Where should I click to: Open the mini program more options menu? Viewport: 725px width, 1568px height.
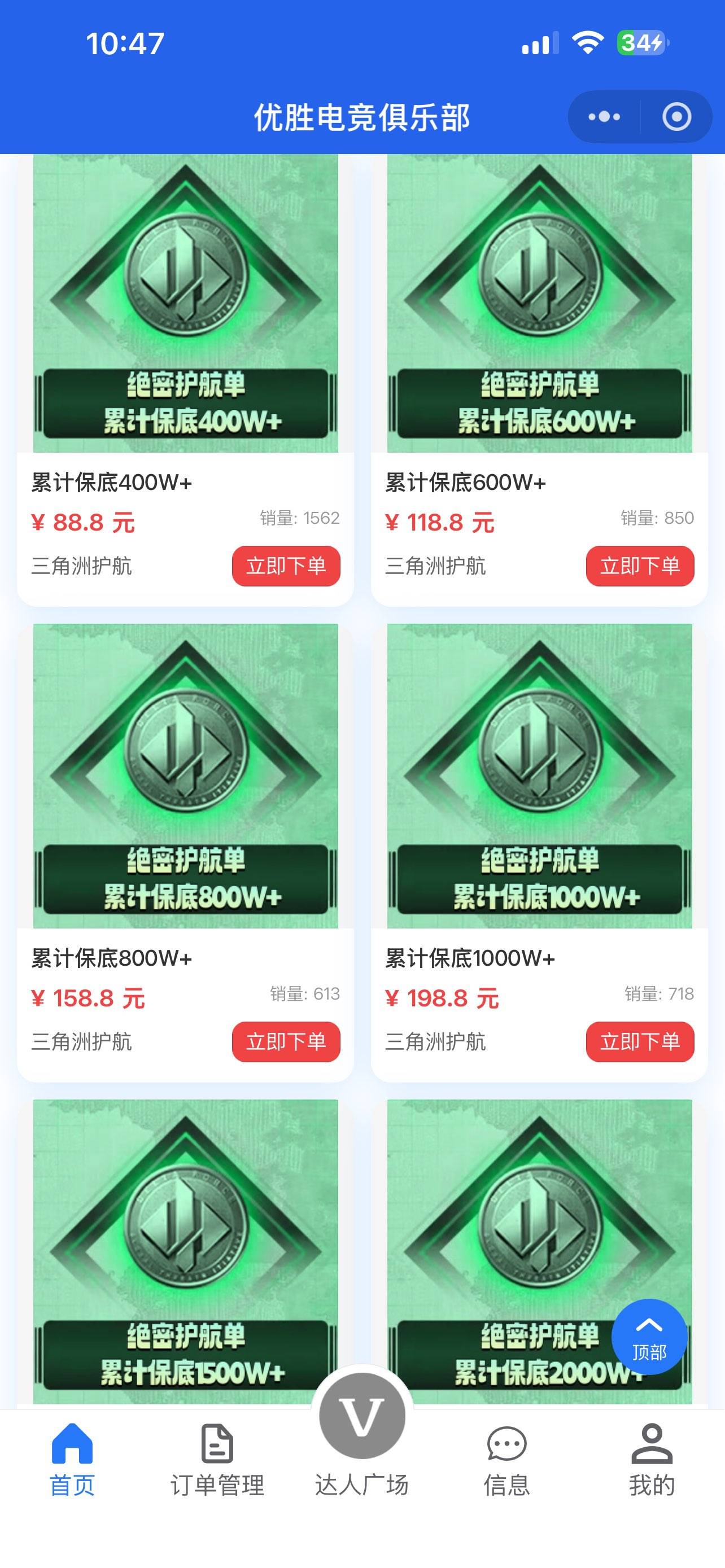click(604, 116)
